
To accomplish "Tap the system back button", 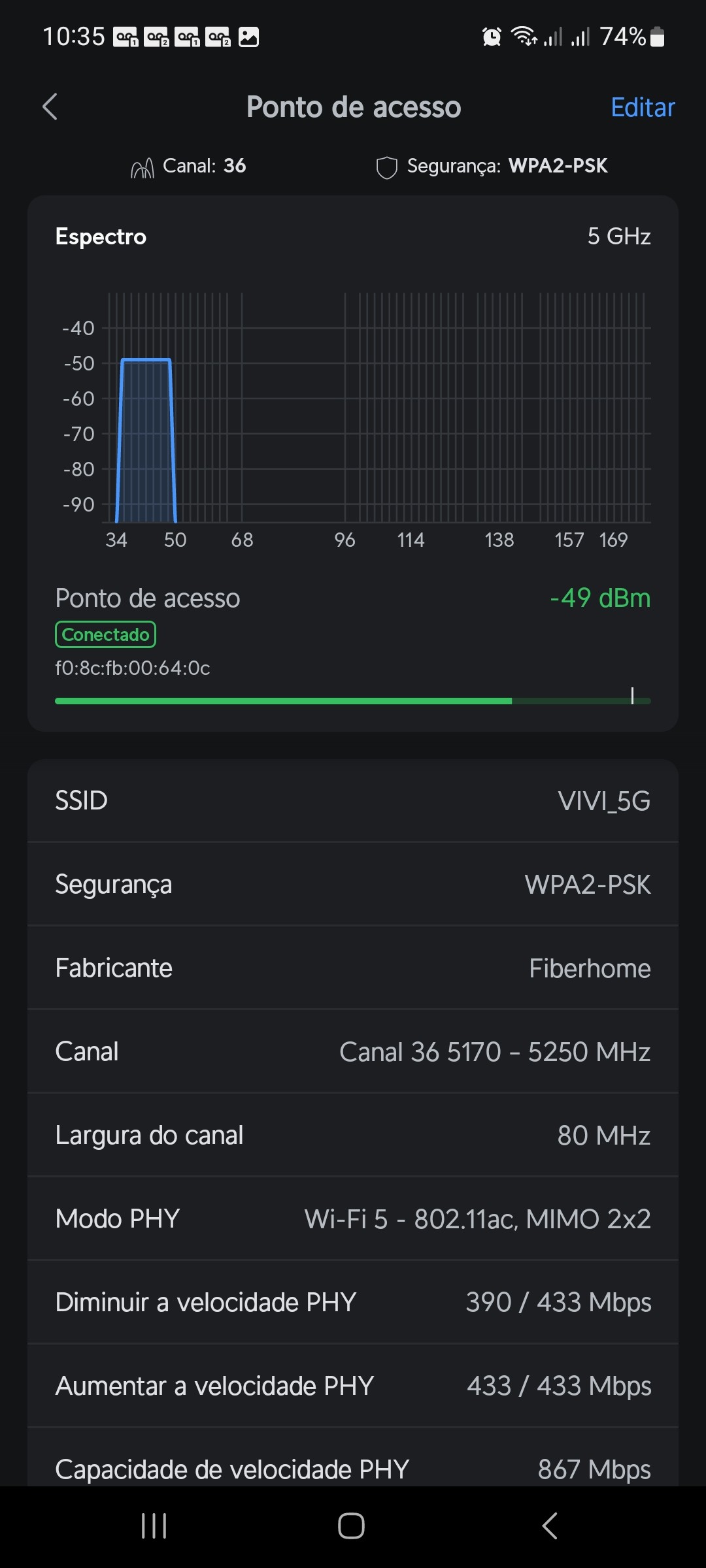I will (550, 1526).
